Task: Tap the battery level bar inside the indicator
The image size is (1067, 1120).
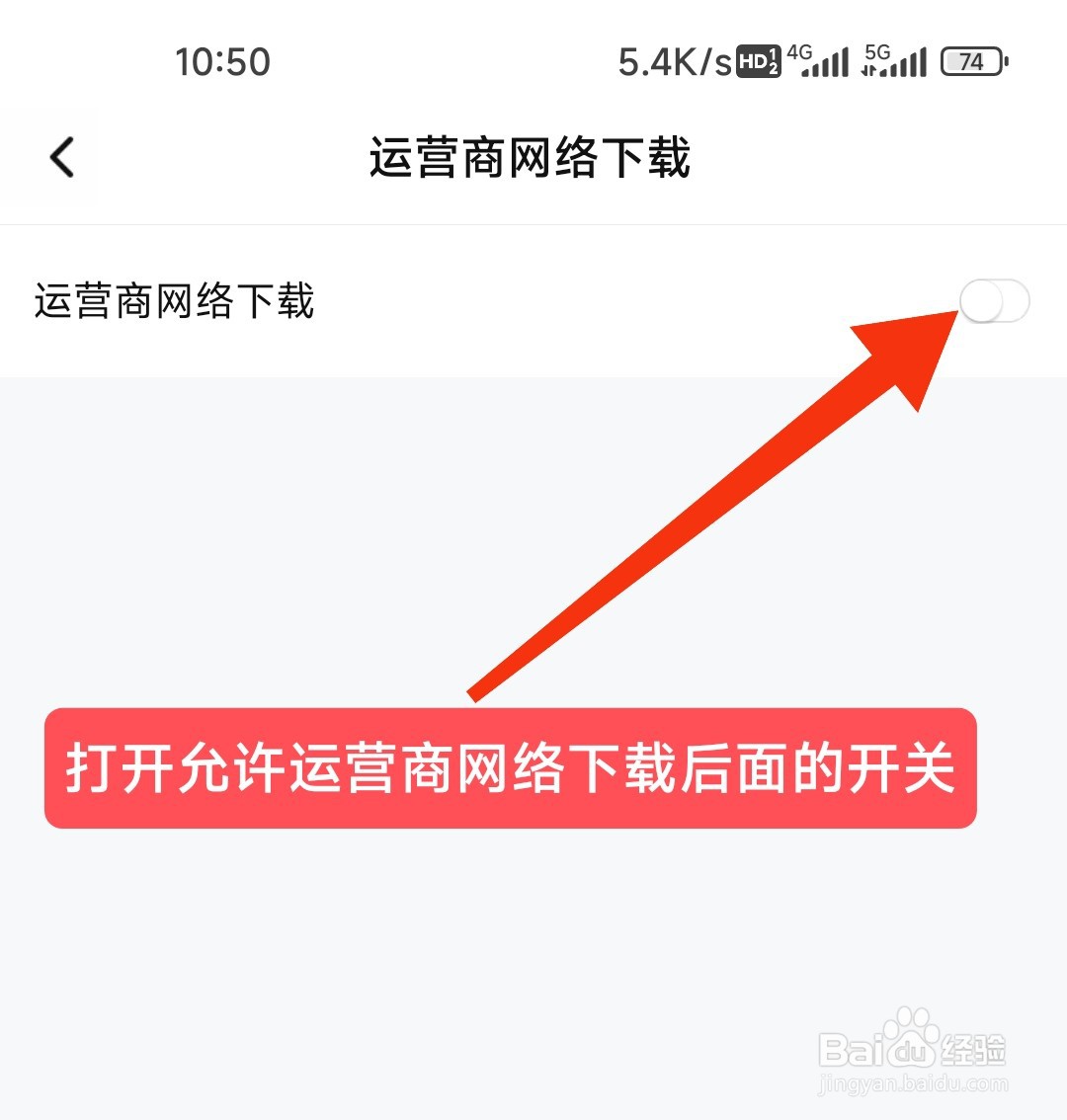Action: (x=968, y=61)
